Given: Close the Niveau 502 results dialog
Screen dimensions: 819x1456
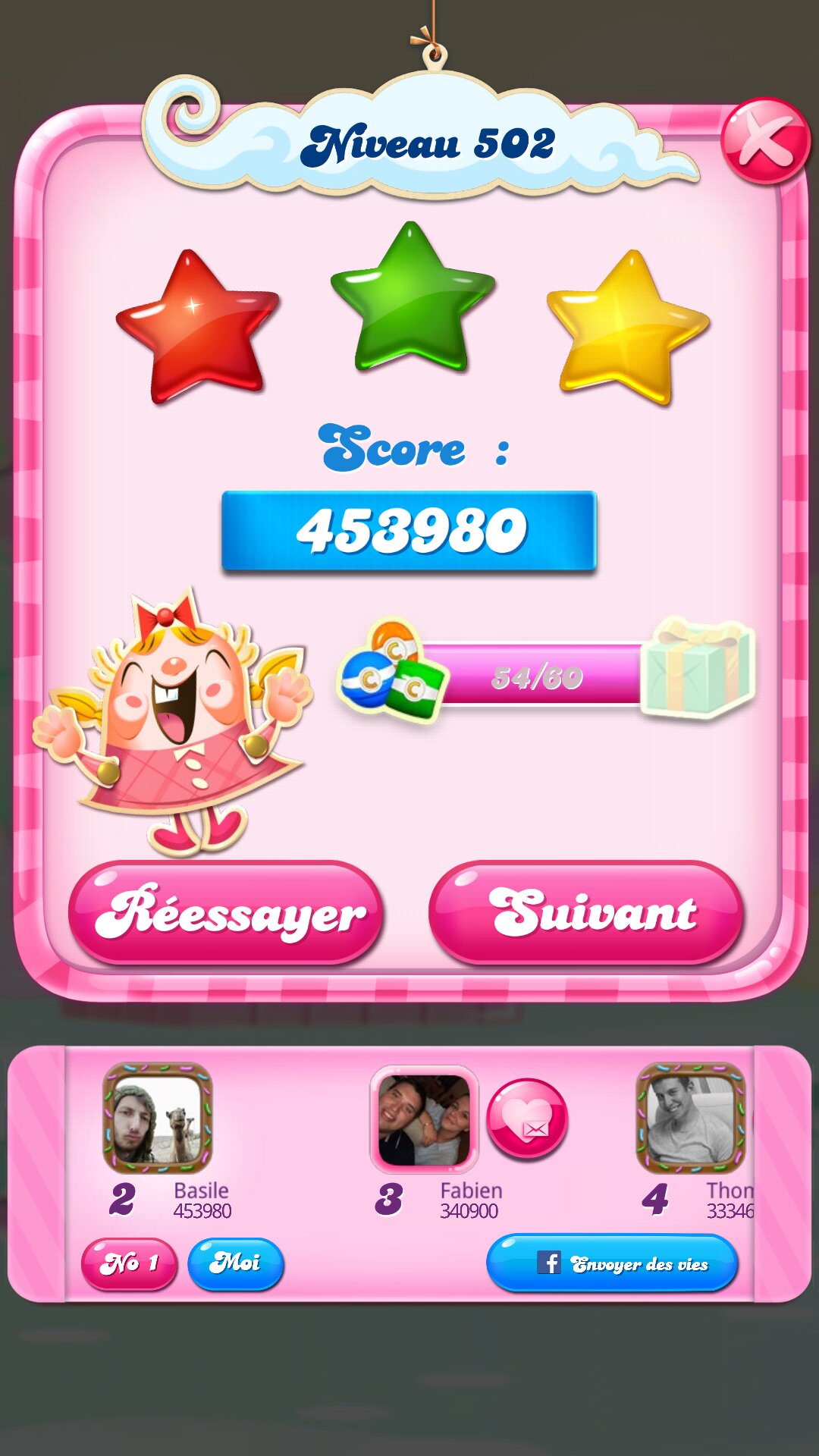Looking at the screenshot, I should tap(764, 141).
